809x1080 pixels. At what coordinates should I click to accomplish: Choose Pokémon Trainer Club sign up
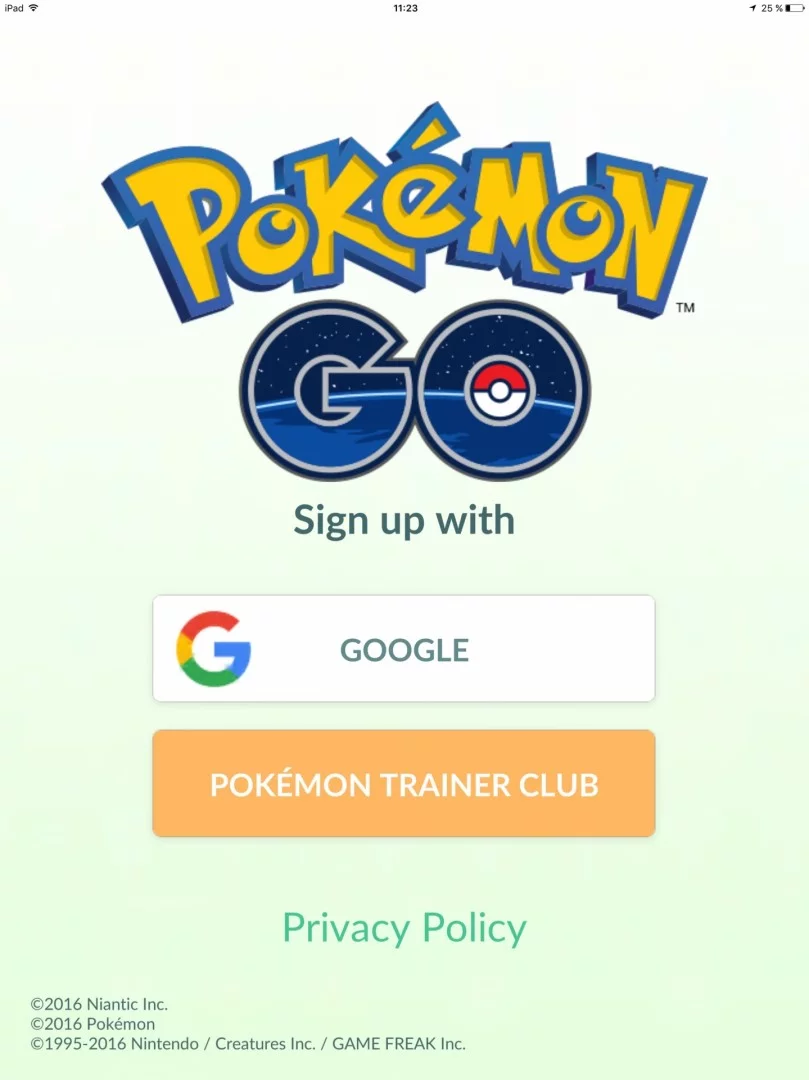point(403,783)
